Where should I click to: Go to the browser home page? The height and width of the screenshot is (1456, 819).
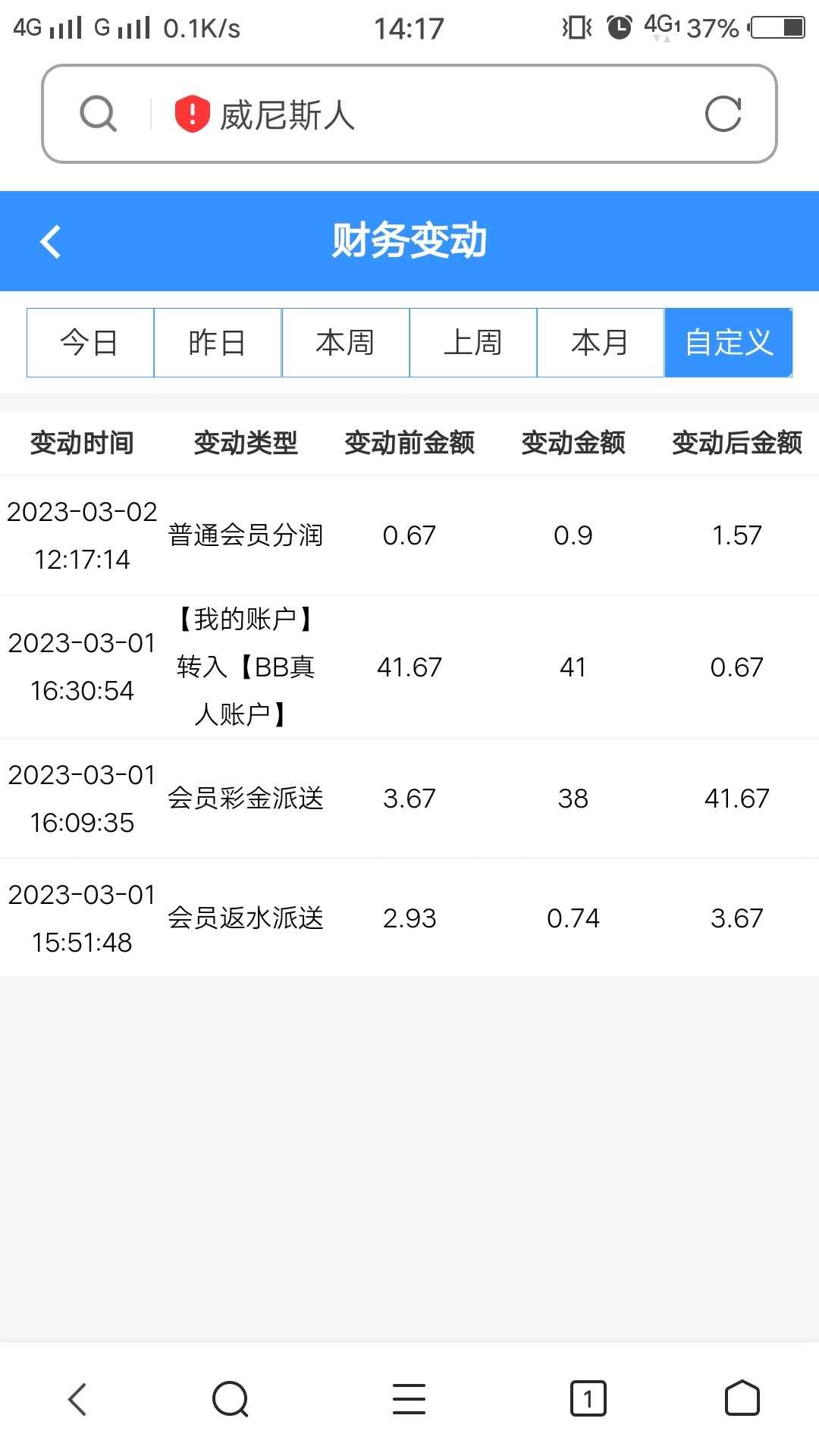742,1399
